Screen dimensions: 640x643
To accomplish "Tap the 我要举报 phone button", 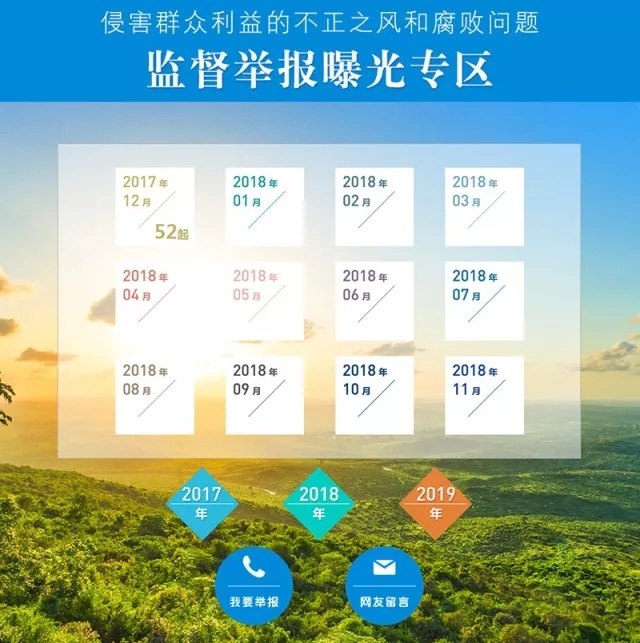I will (x=254, y=582).
